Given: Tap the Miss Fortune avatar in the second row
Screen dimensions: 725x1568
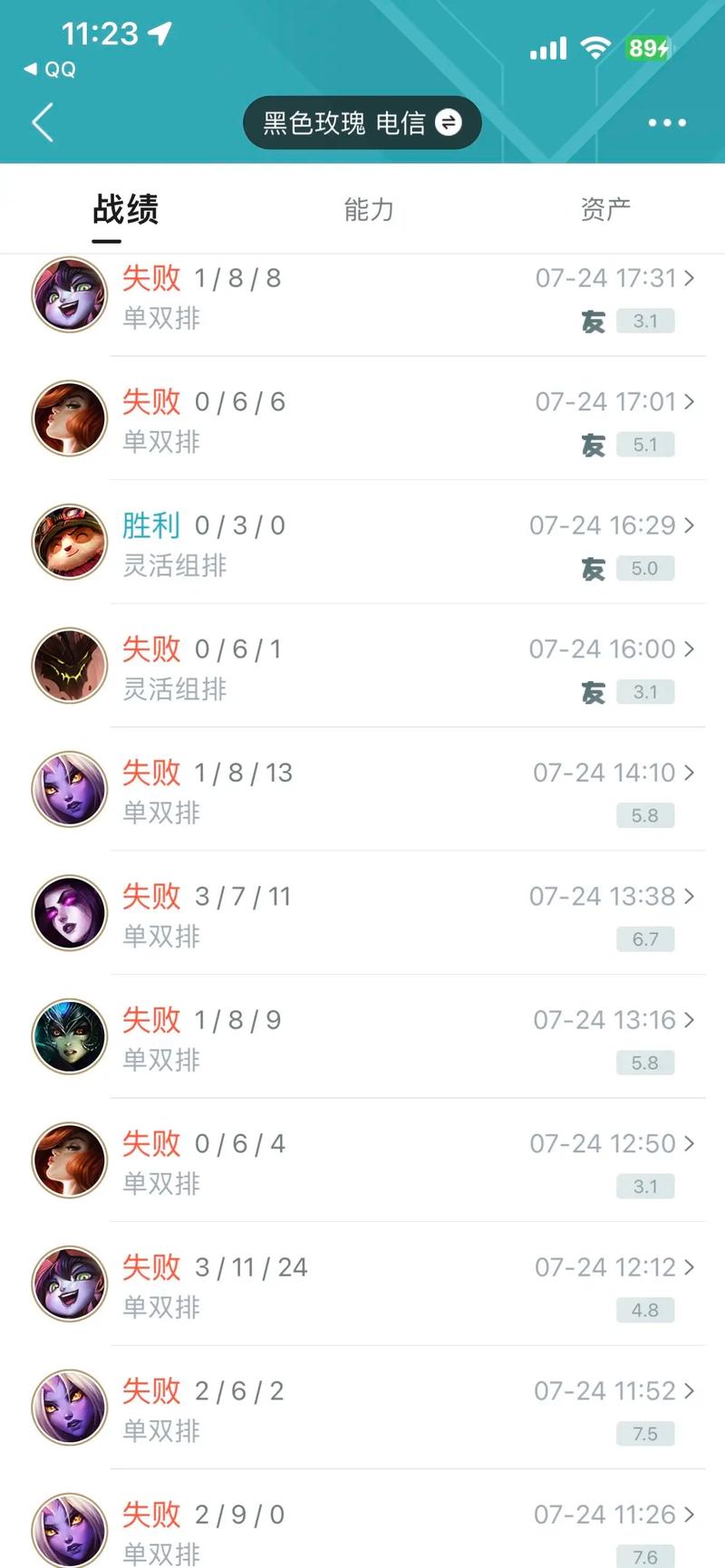Looking at the screenshot, I should (x=69, y=418).
